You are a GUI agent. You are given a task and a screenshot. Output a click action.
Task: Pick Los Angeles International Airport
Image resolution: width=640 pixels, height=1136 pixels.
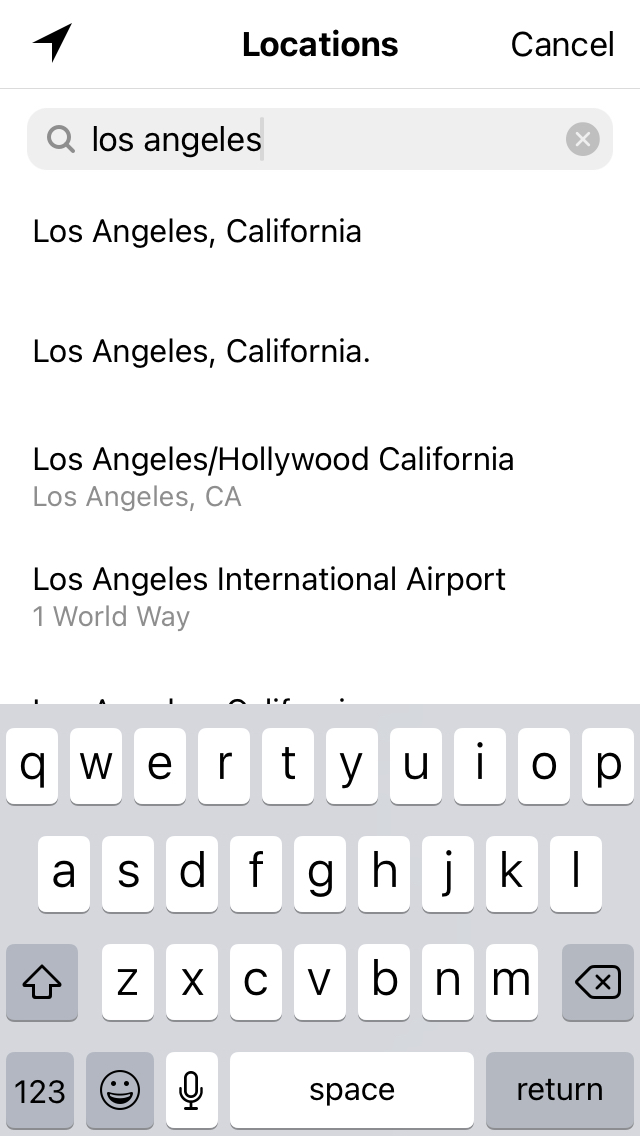269,595
